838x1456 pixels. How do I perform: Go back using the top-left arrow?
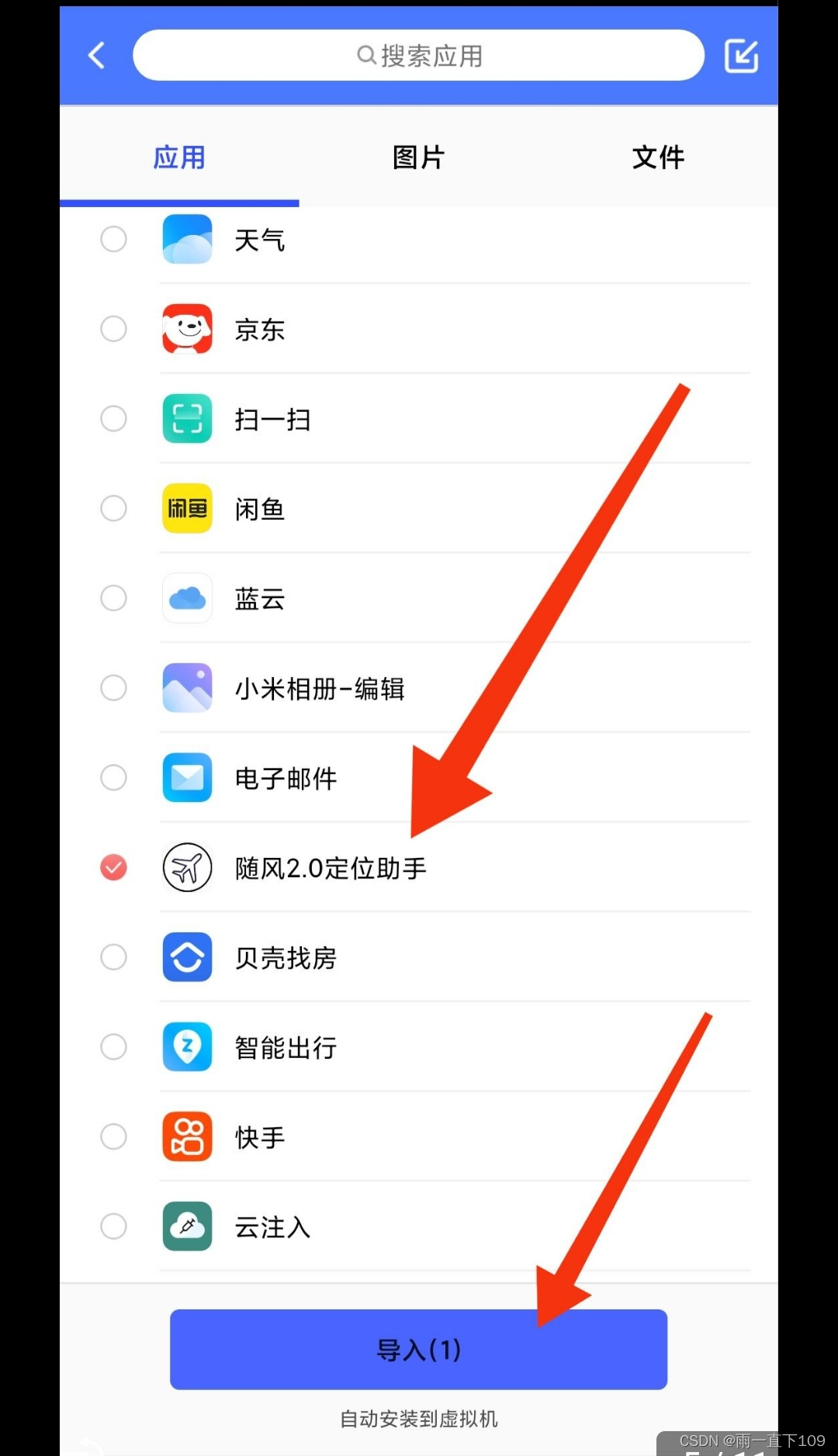click(97, 56)
